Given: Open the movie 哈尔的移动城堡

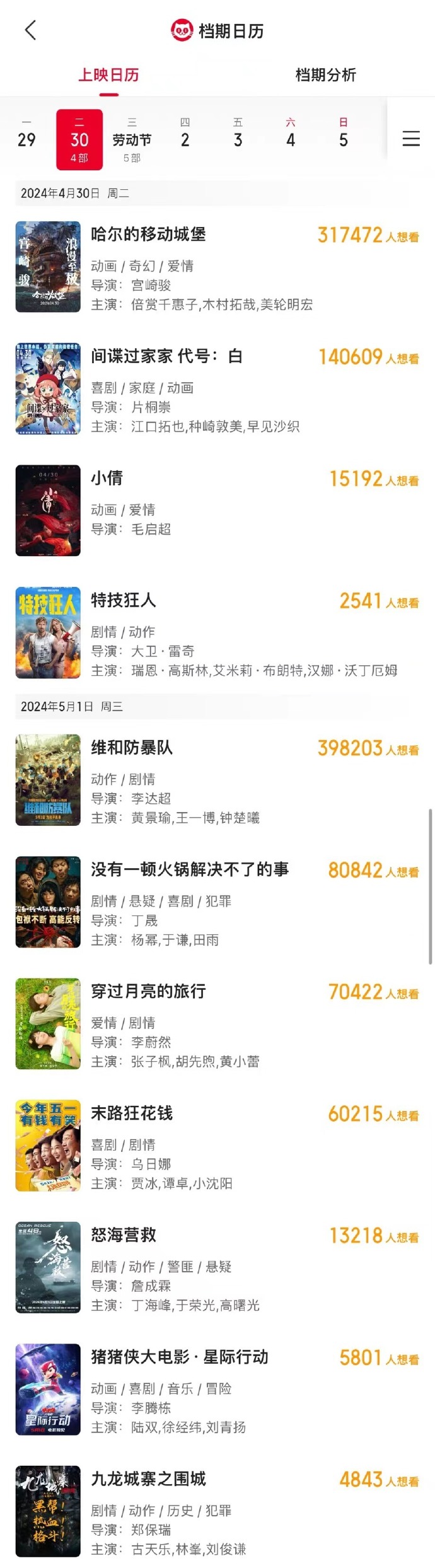Looking at the screenshot, I should tap(149, 235).
